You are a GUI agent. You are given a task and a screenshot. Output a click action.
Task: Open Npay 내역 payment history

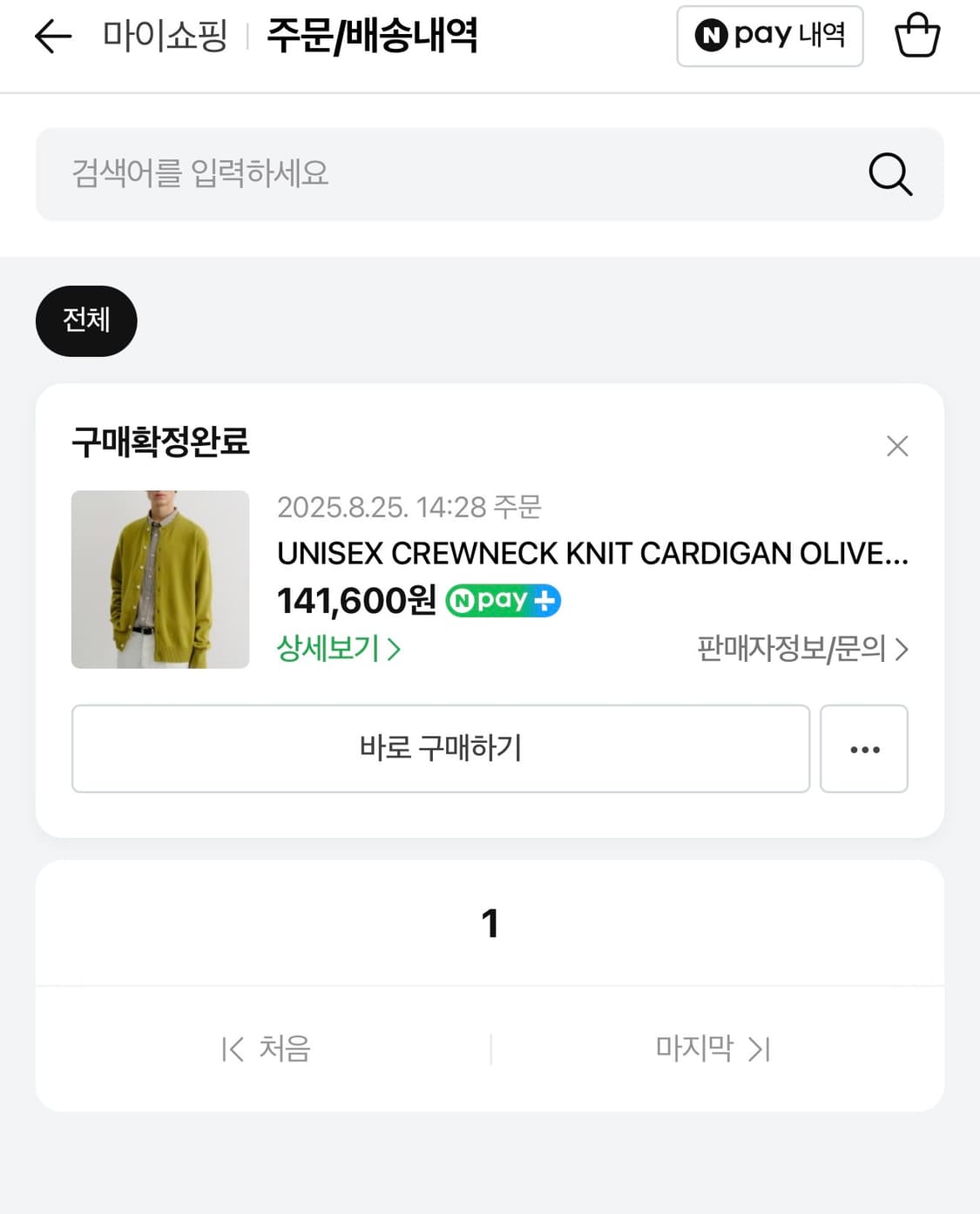(x=769, y=36)
